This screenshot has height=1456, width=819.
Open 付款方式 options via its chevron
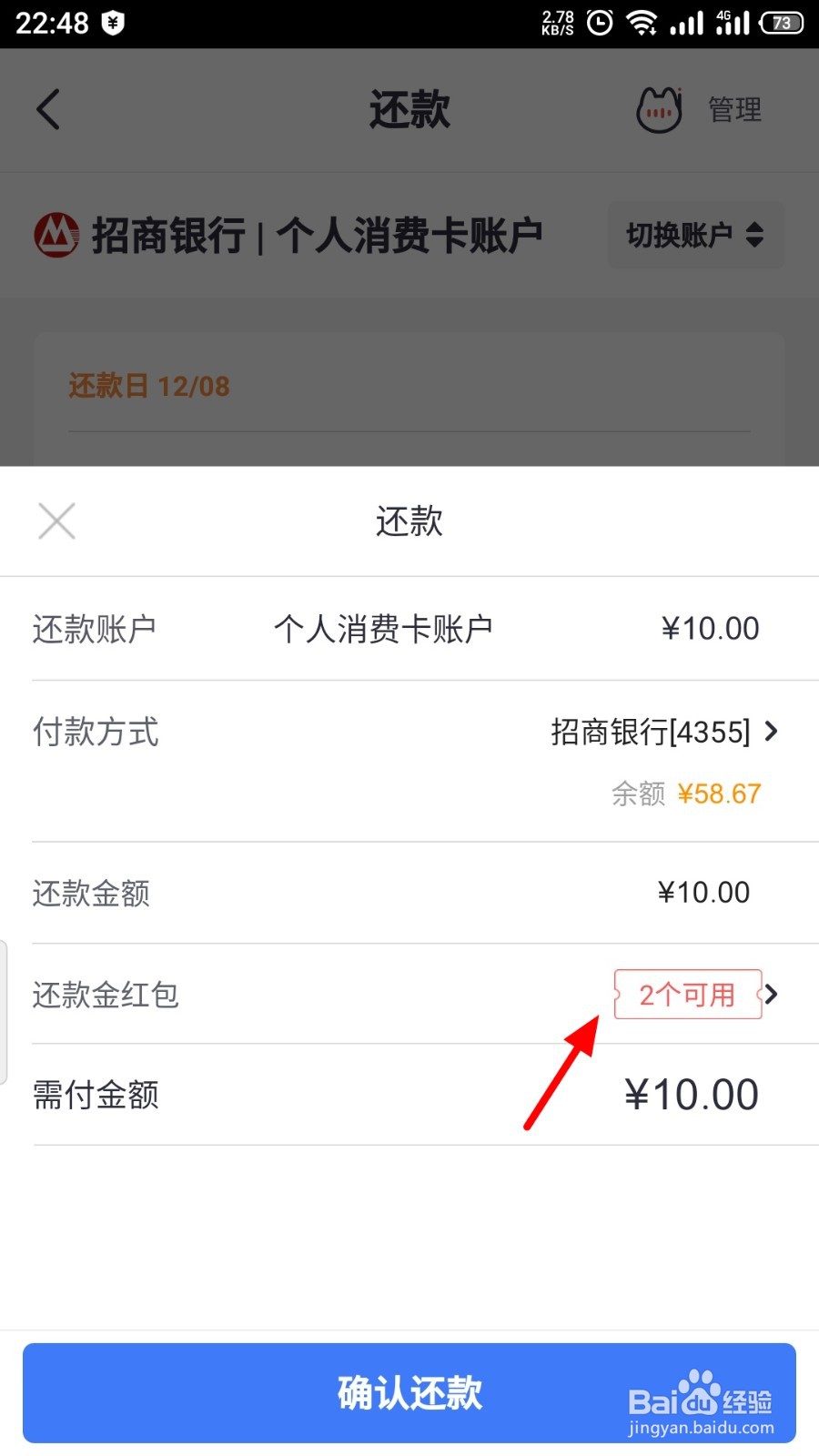(771, 731)
